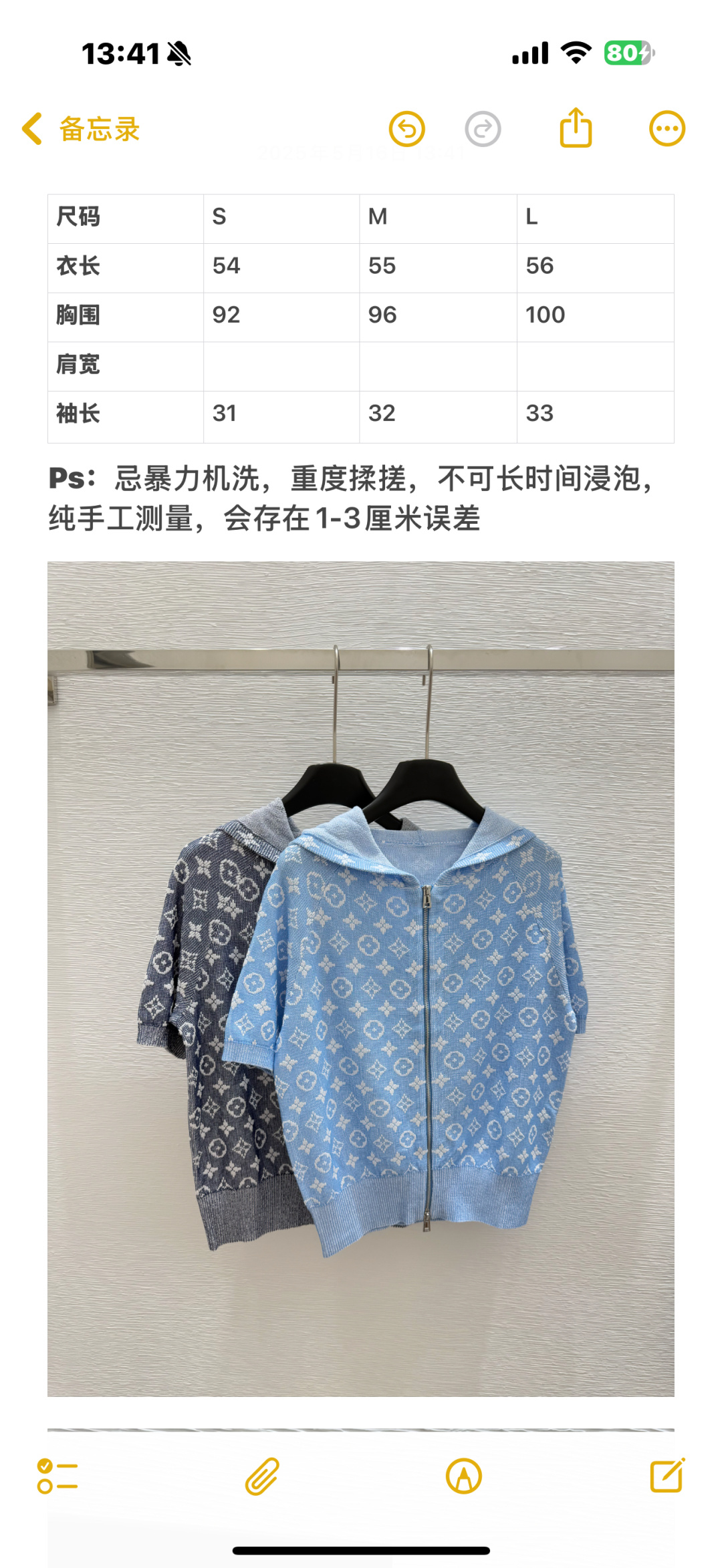722x1568 pixels.
Task: Open the more options menu
Action: pyautogui.click(x=667, y=128)
